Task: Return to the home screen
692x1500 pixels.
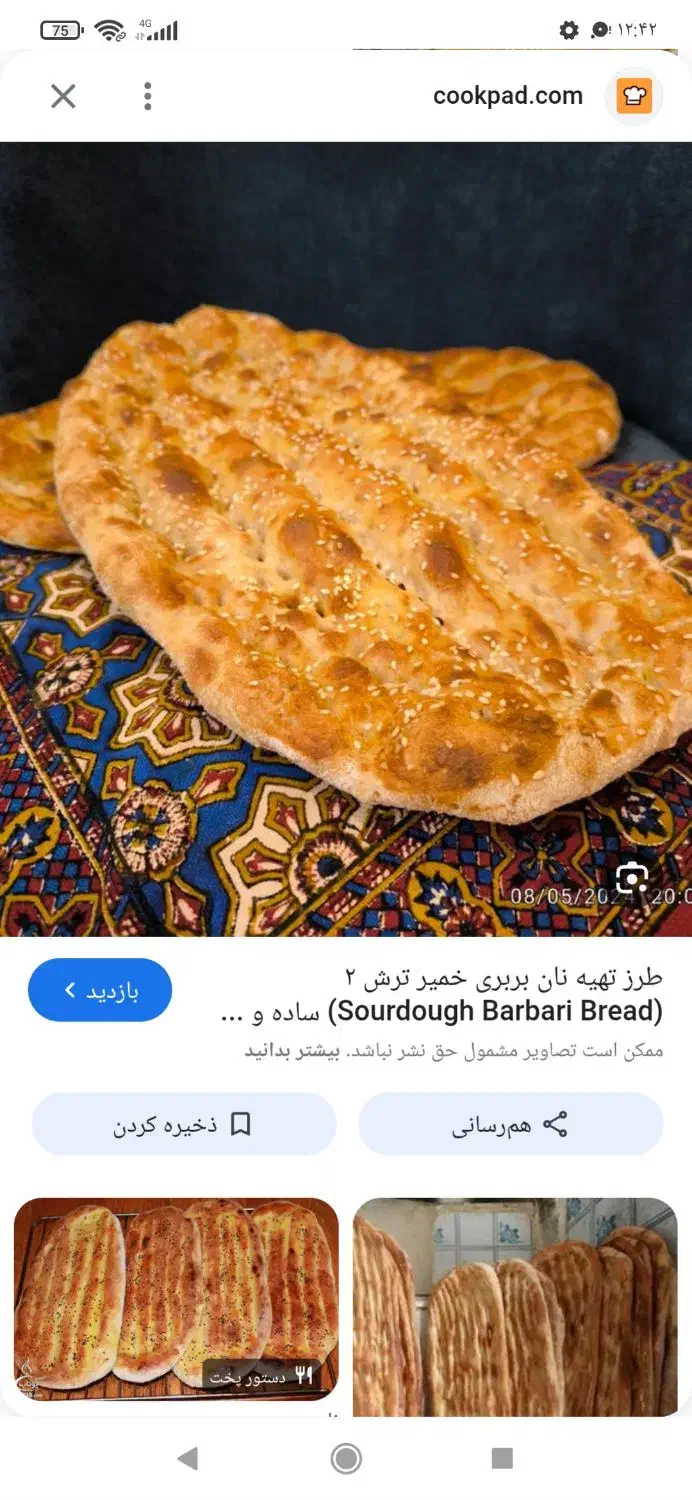Action: (x=346, y=1459)
